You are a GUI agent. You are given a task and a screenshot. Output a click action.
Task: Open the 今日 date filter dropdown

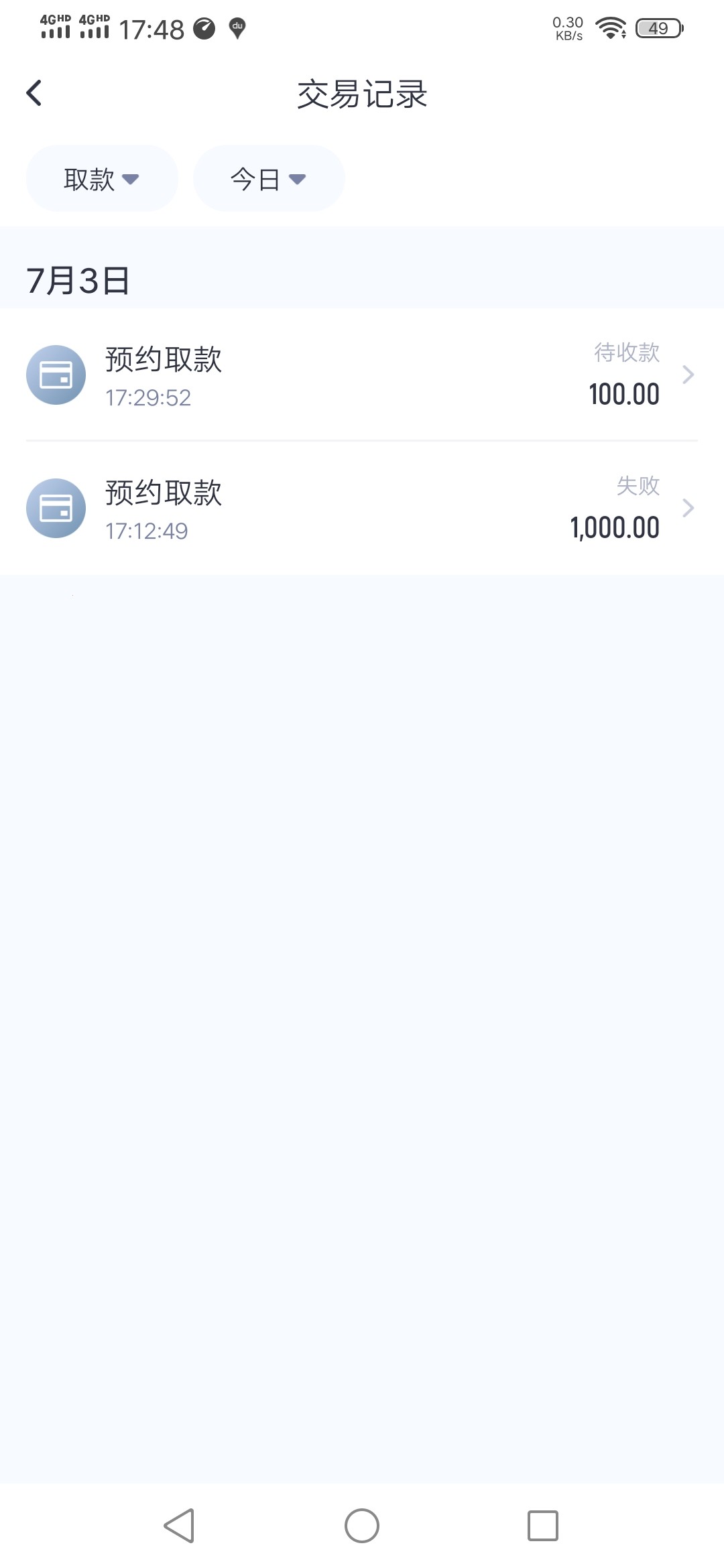[269, 179]
